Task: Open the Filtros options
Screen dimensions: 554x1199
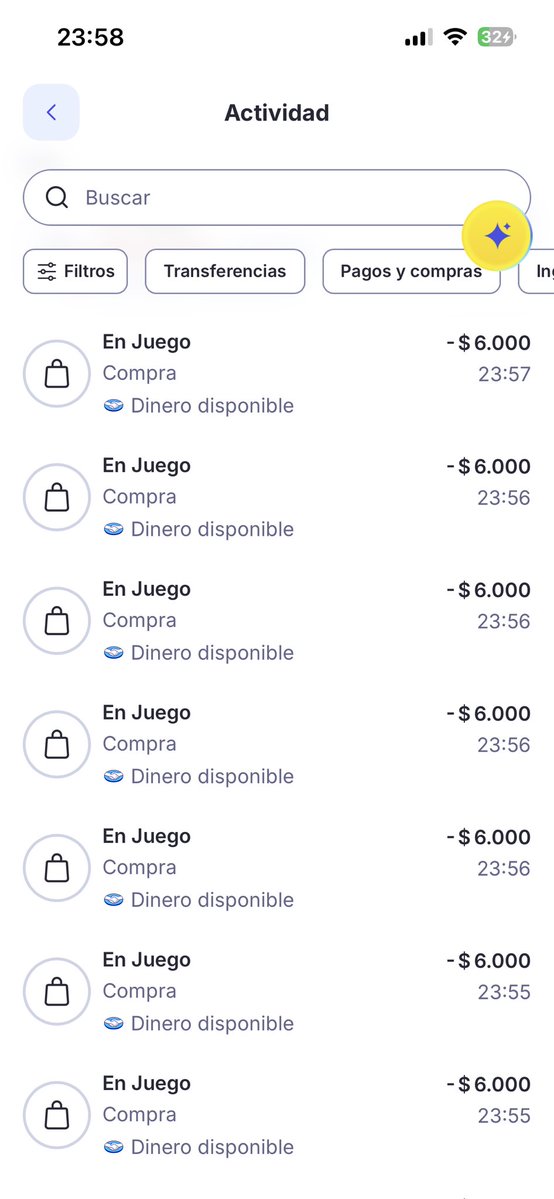Action: (75, 271)
